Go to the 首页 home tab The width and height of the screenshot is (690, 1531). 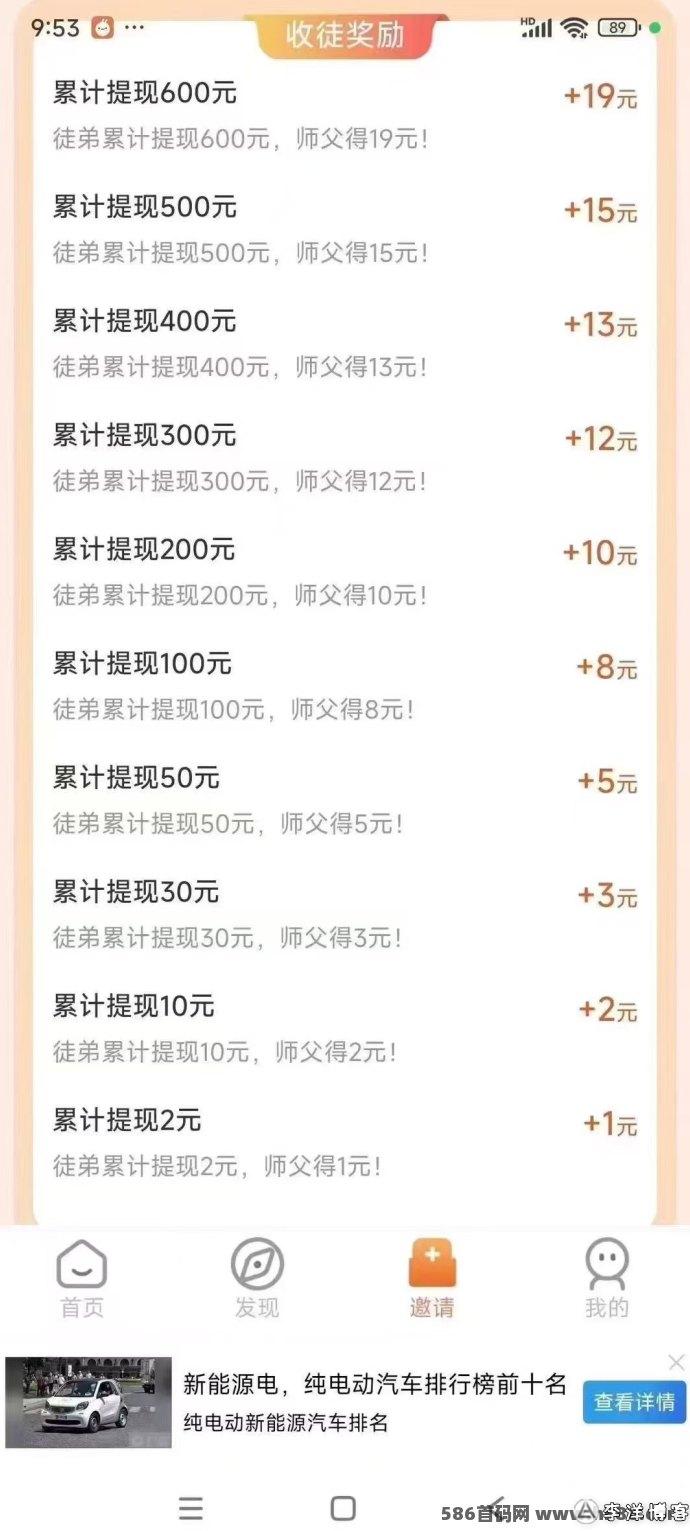[82, 1278]
